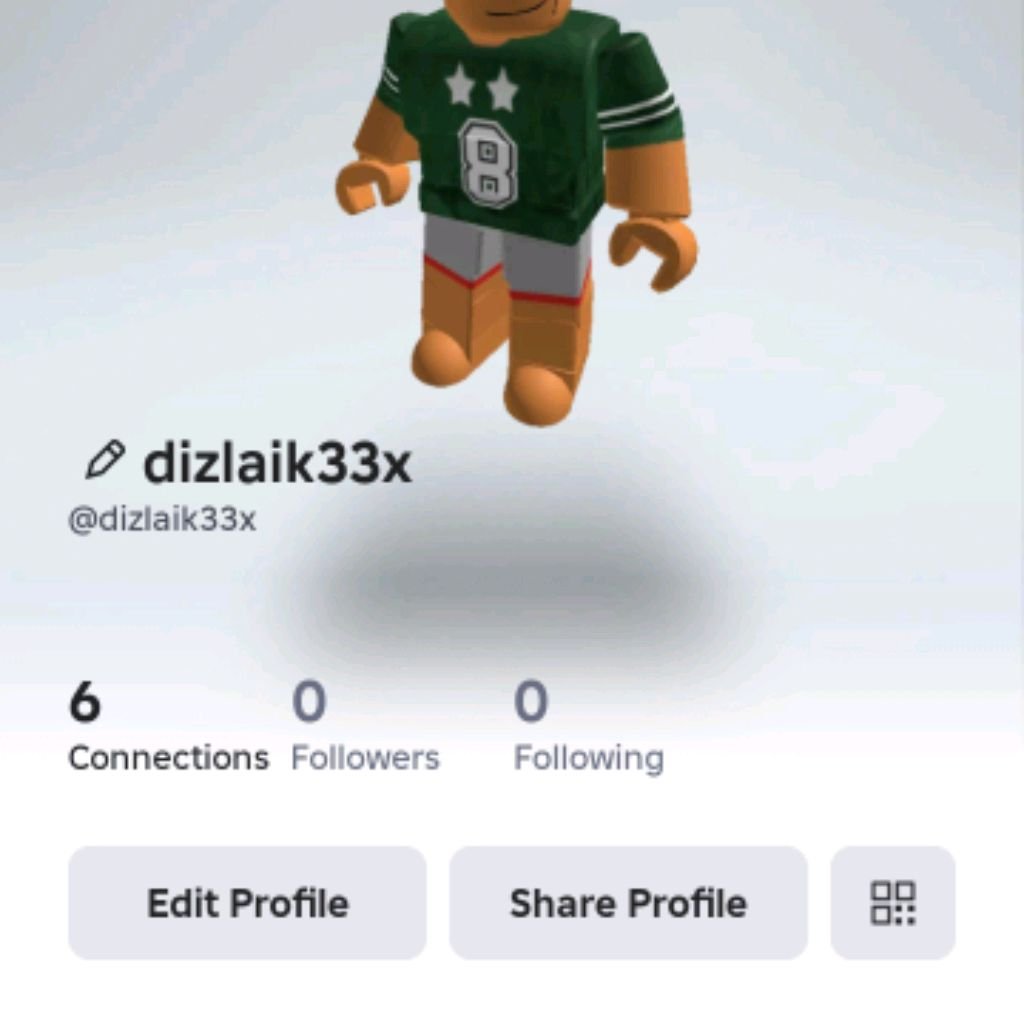Tap the pencil icon beside dizlaik33x
This screenshot has width=1024, height=1024.
click(104, 461)
